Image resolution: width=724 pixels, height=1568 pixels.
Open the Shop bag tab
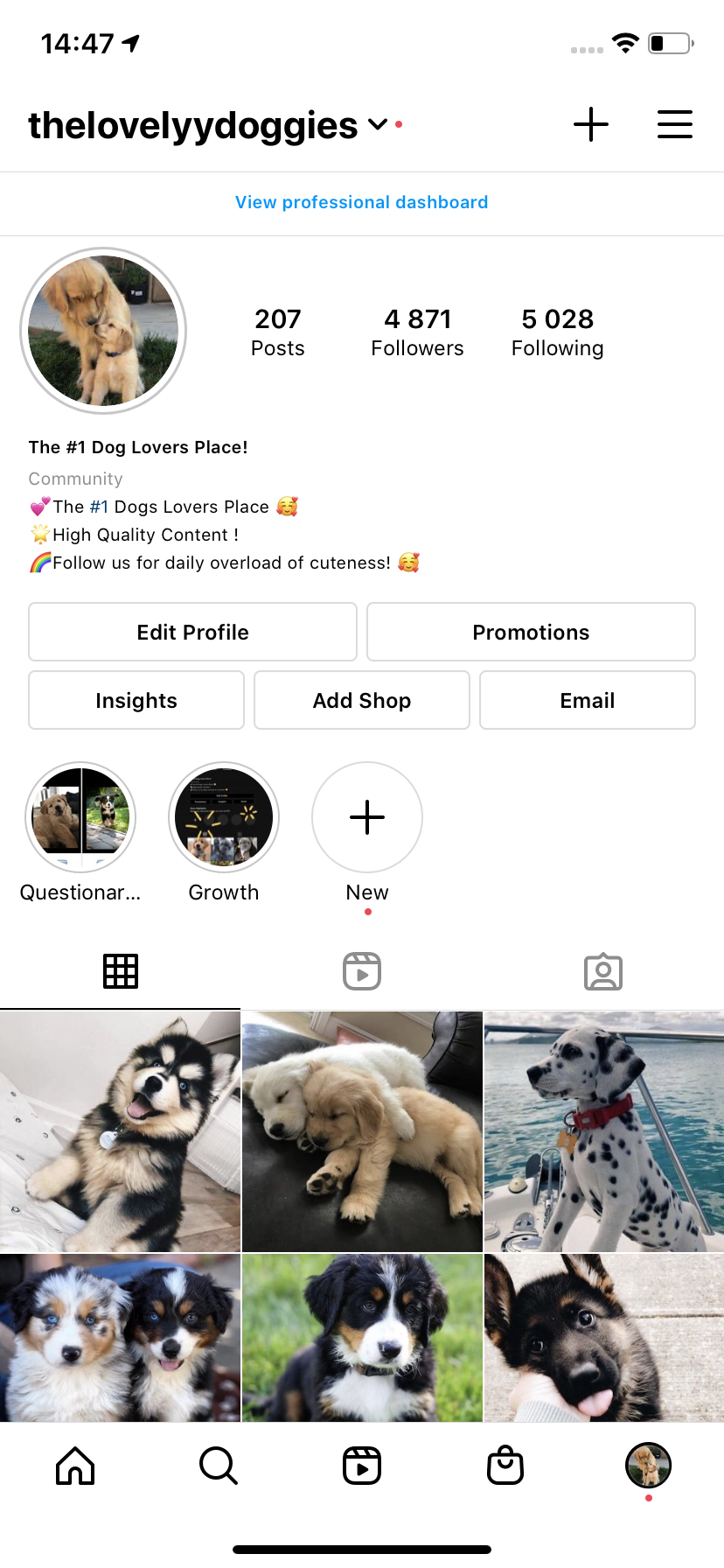[x=505, y=1465]
